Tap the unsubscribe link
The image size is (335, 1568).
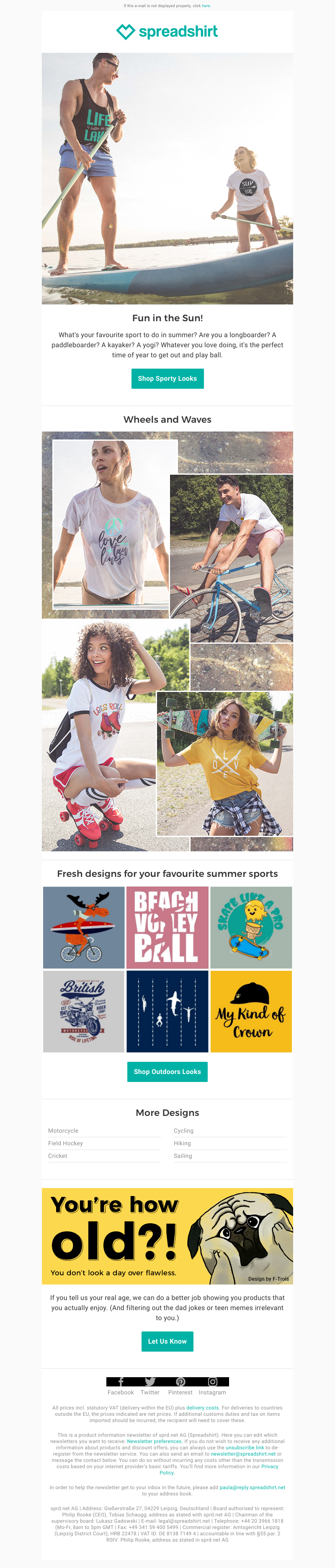click(x=245, y=1448)
